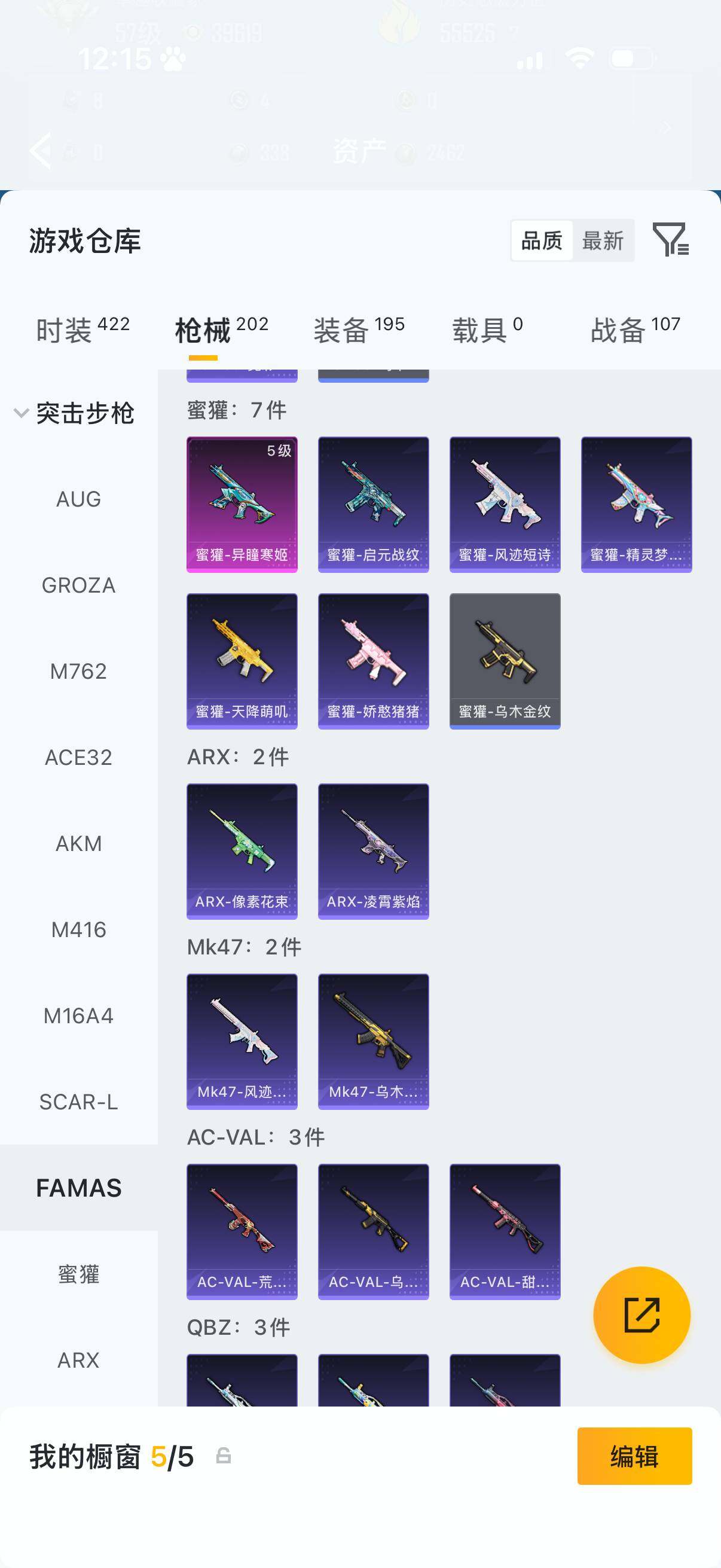Screen dimensions: 721x1568
Task: Open the ARX-像素花束 skin card
Action: (x=242, y=851)
